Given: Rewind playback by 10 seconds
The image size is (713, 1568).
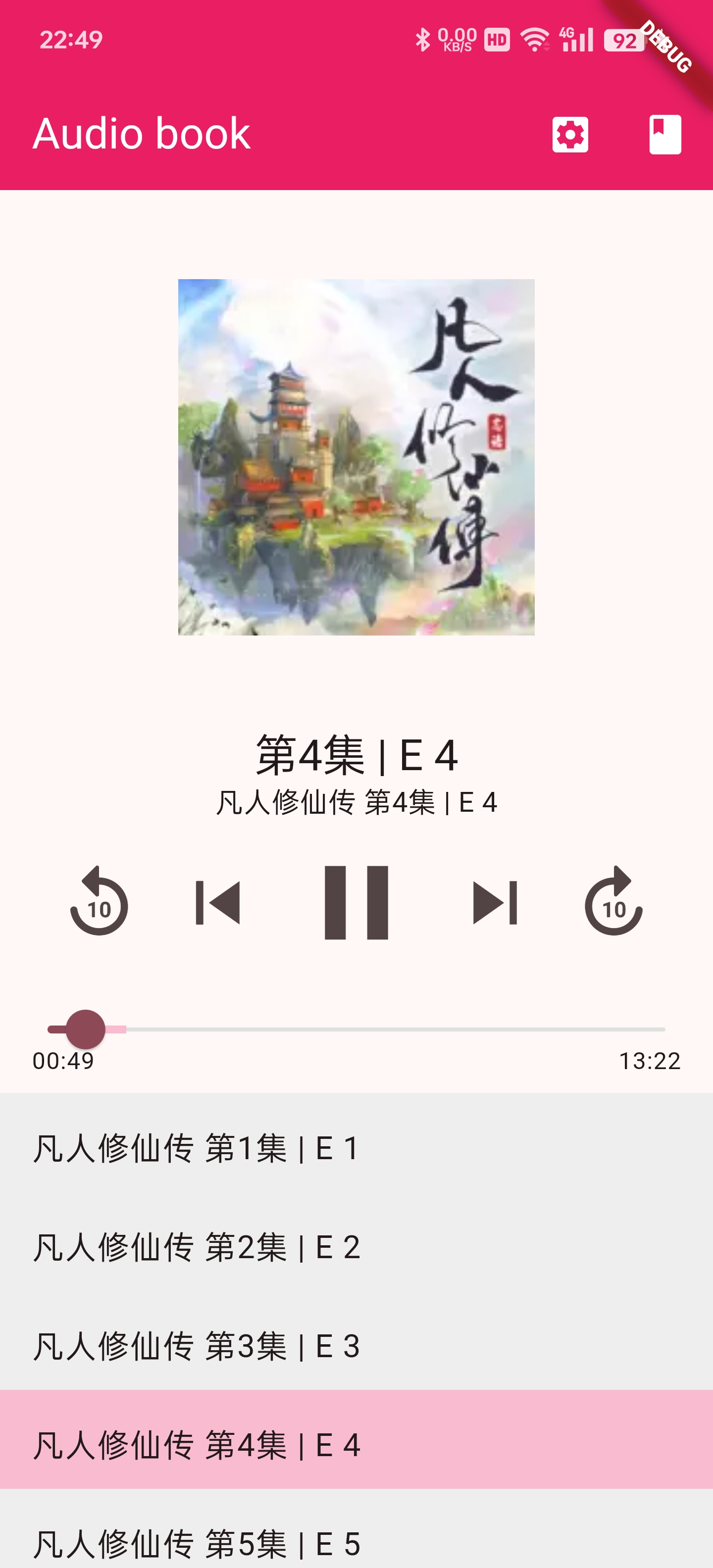Looking at the screenshot, I should point(99,902).
